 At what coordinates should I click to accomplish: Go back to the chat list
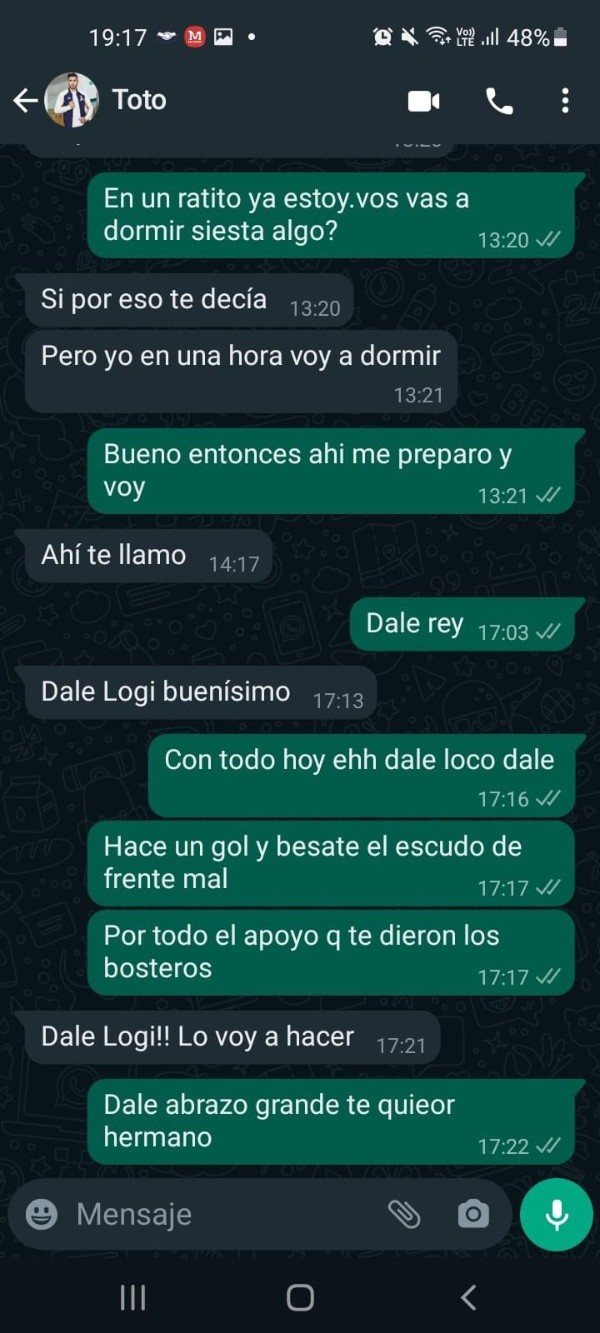[x=25, y=100]
